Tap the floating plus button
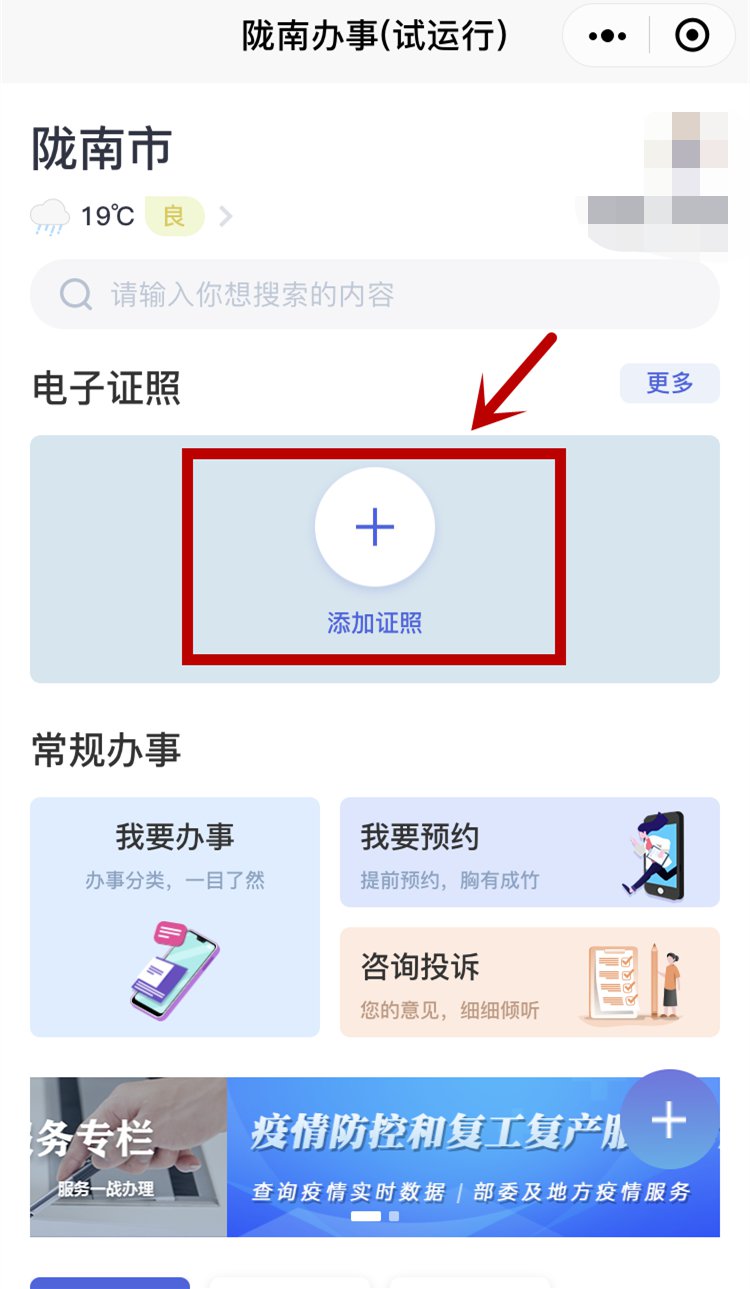This screenshot has width=750, height=1289. coord(669,1120)
